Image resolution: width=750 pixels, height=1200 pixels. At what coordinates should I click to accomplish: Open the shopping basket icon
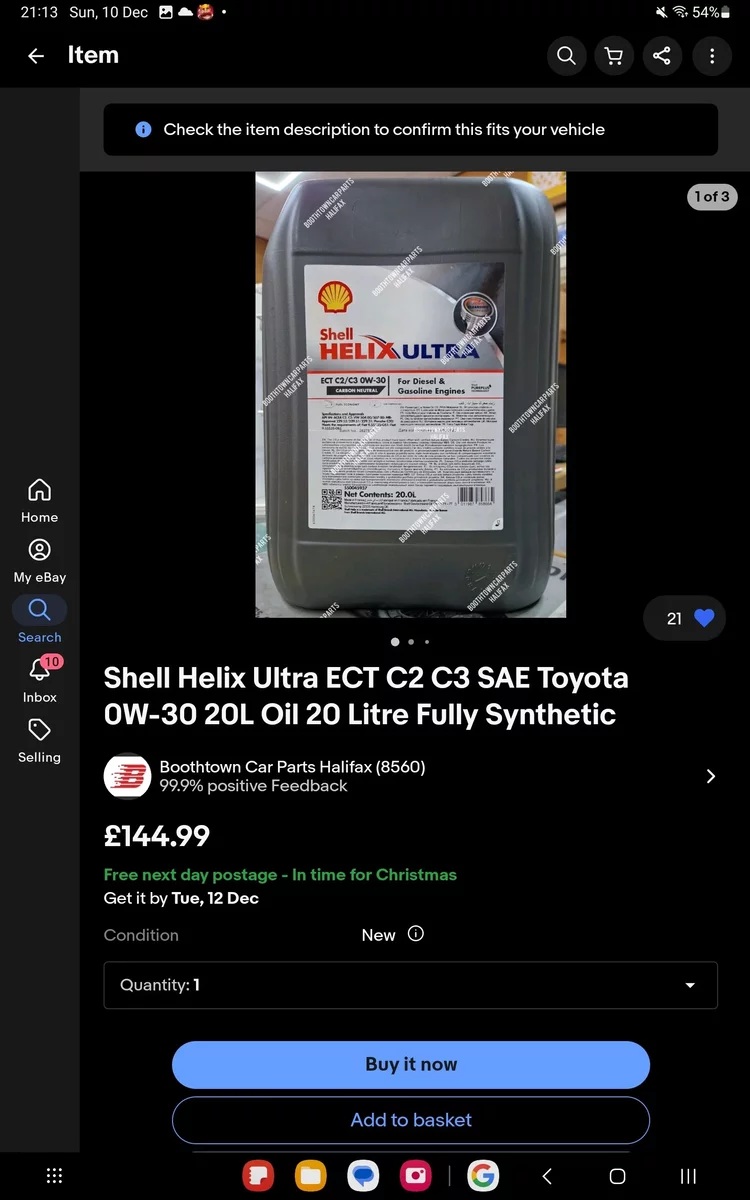pos(614,56)
